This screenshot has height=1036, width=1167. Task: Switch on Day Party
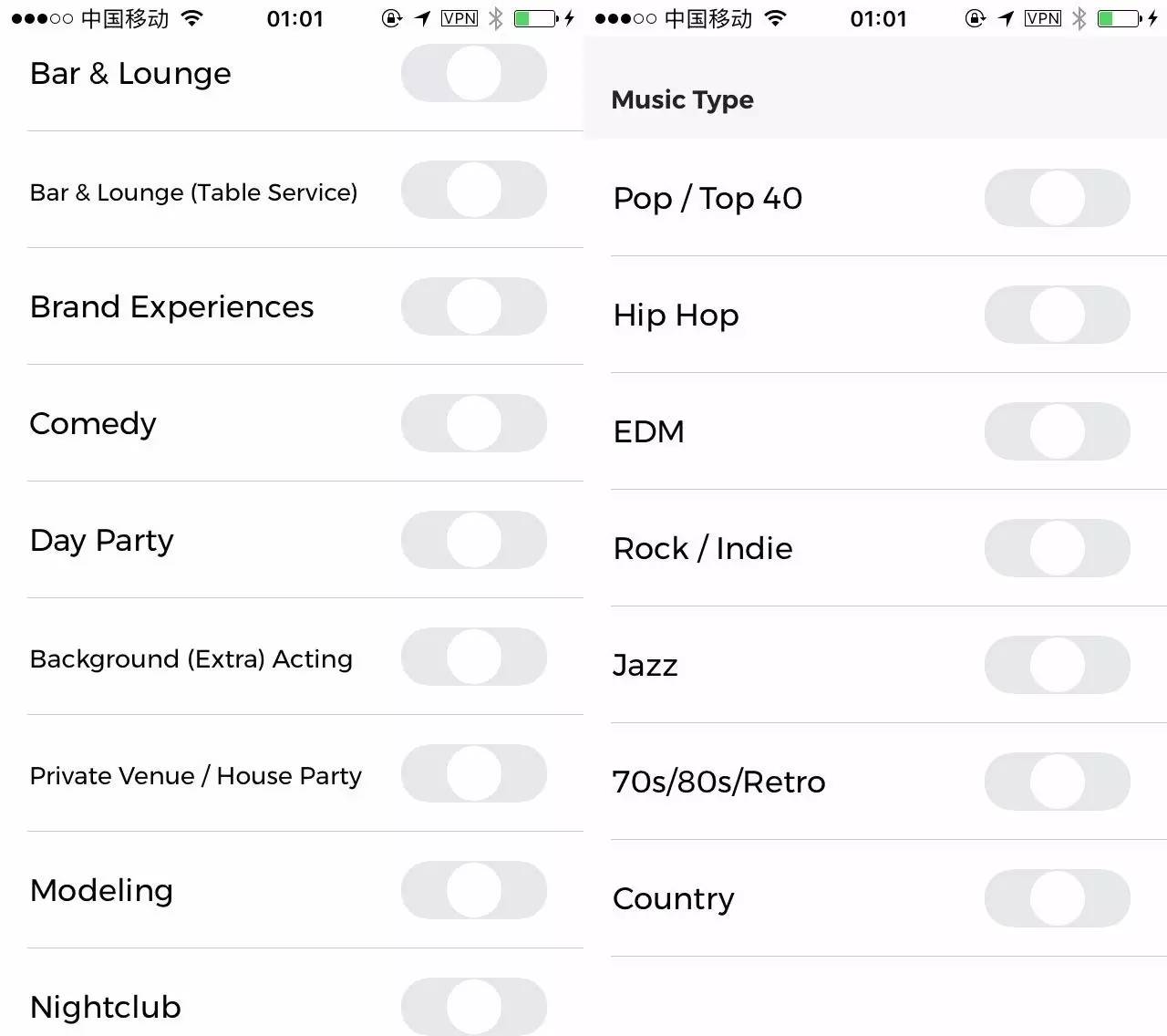click(x=473, y=541)
